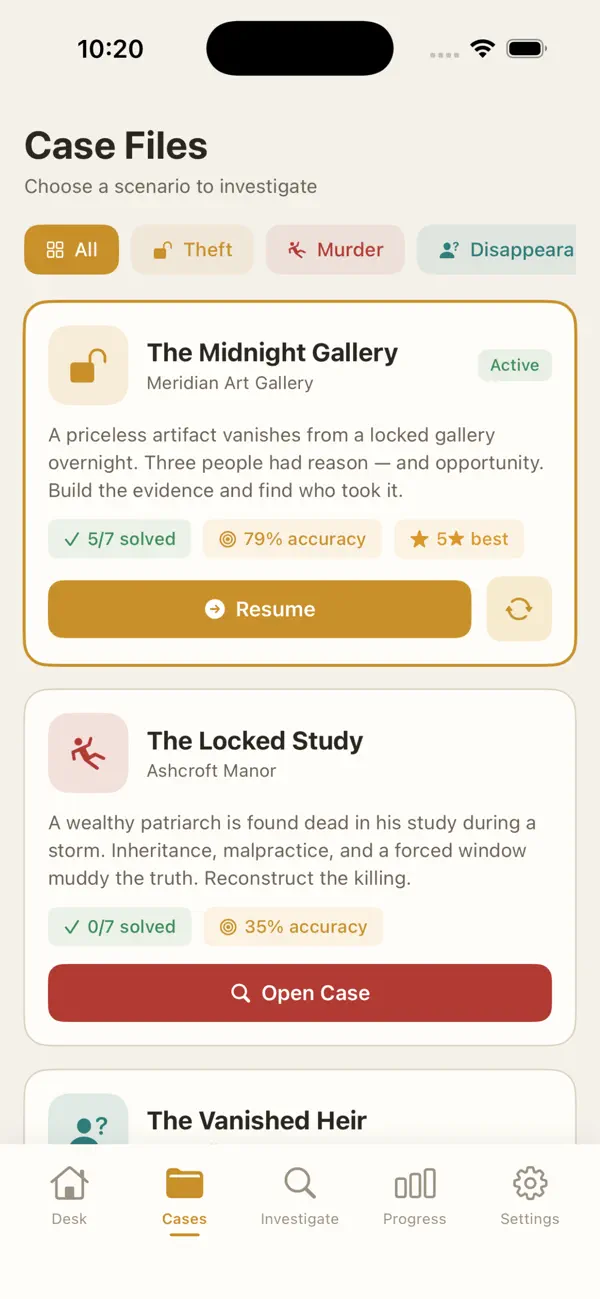Select the All filter chip
Screen dimensions: 600x1299
(x=72, y=250)
